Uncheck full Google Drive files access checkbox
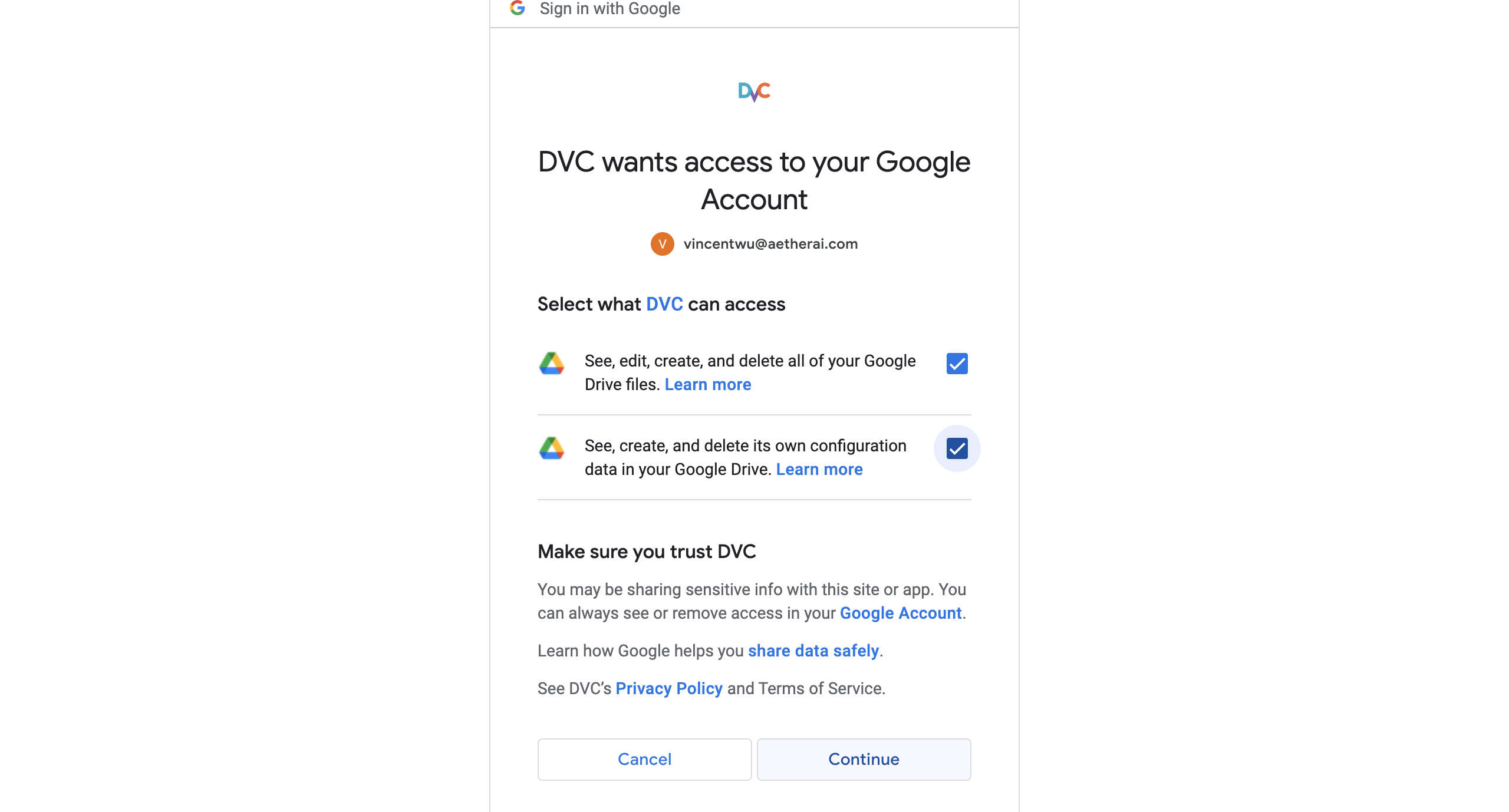The width and height of the screenshot is (1509, 812). point(957,364)
